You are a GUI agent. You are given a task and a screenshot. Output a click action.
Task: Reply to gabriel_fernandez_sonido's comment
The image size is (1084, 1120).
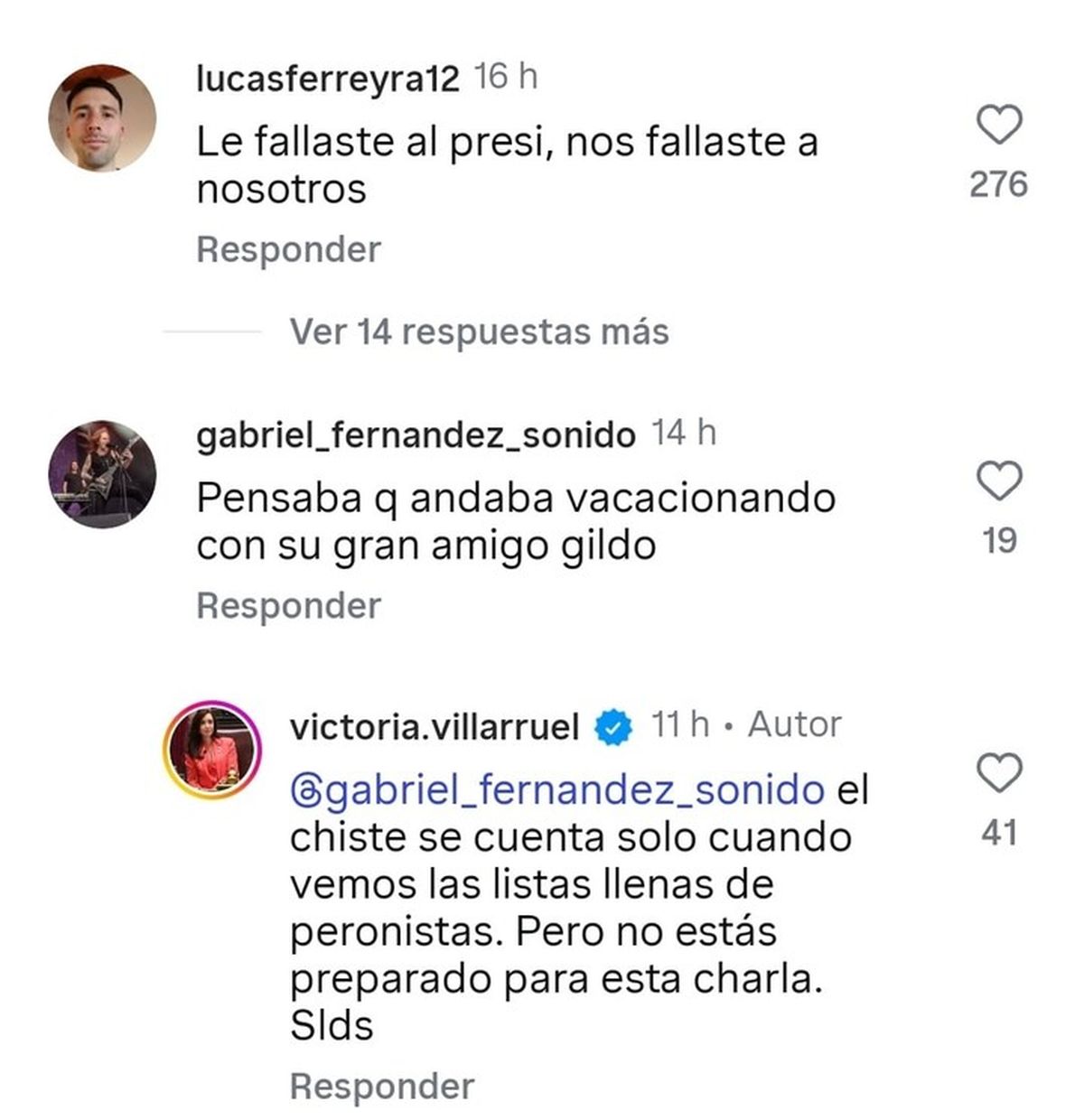click(288, 605)
